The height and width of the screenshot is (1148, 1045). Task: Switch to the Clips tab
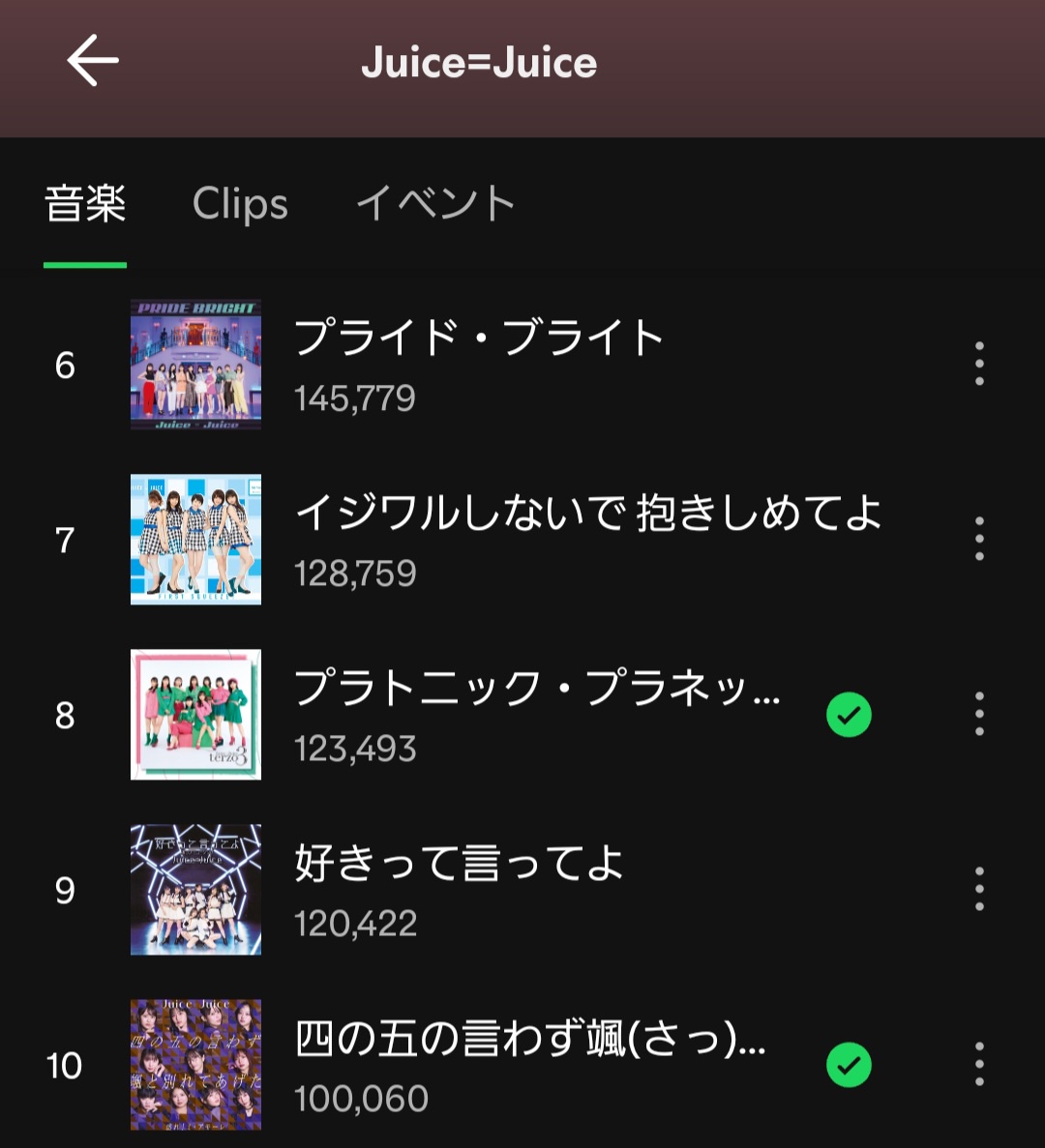[240, 204]
